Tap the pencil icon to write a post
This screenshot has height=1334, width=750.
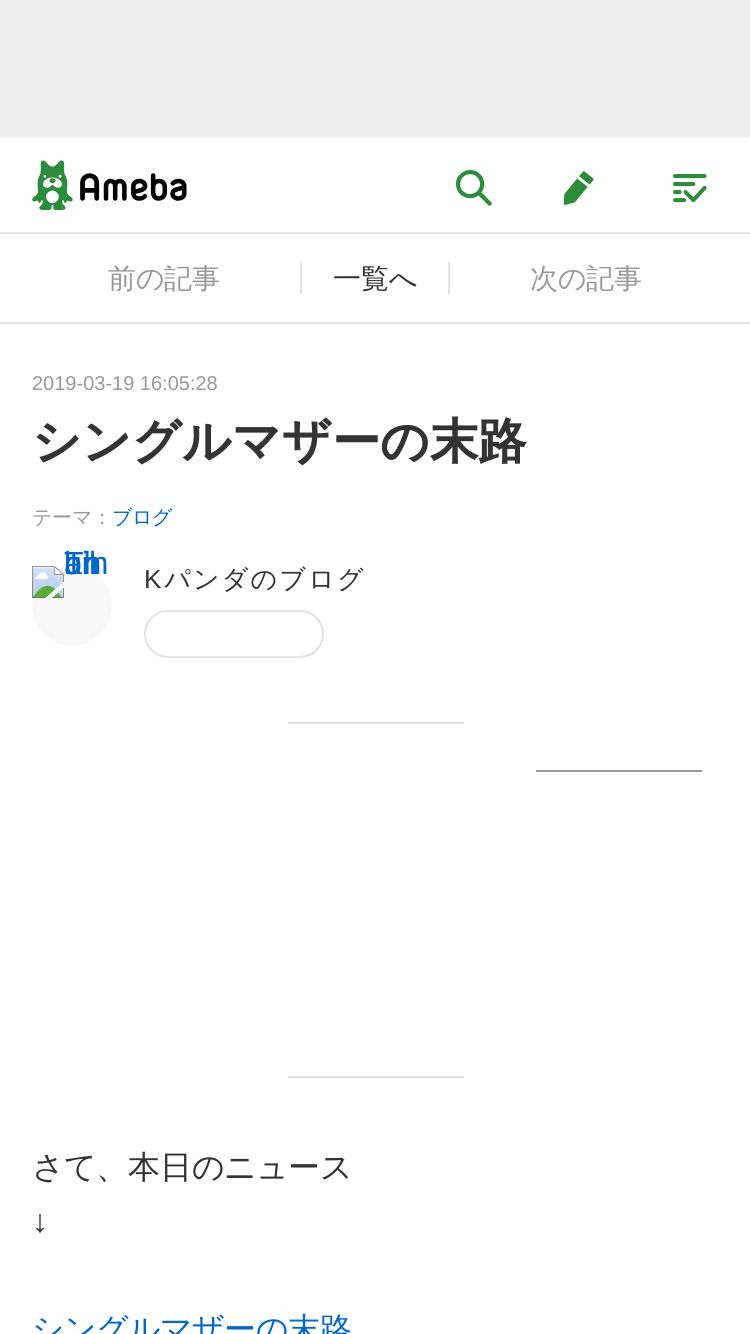[578, 187]
